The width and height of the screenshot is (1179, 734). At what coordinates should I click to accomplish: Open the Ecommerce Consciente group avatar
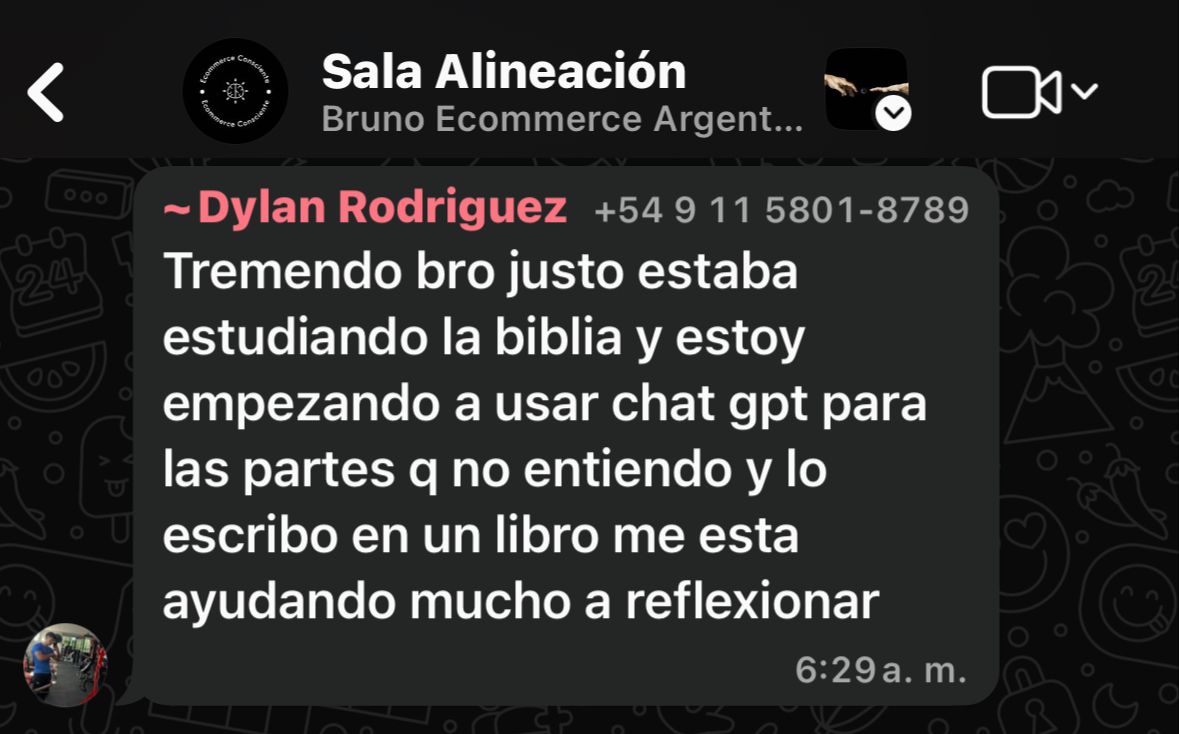(235, 90)
